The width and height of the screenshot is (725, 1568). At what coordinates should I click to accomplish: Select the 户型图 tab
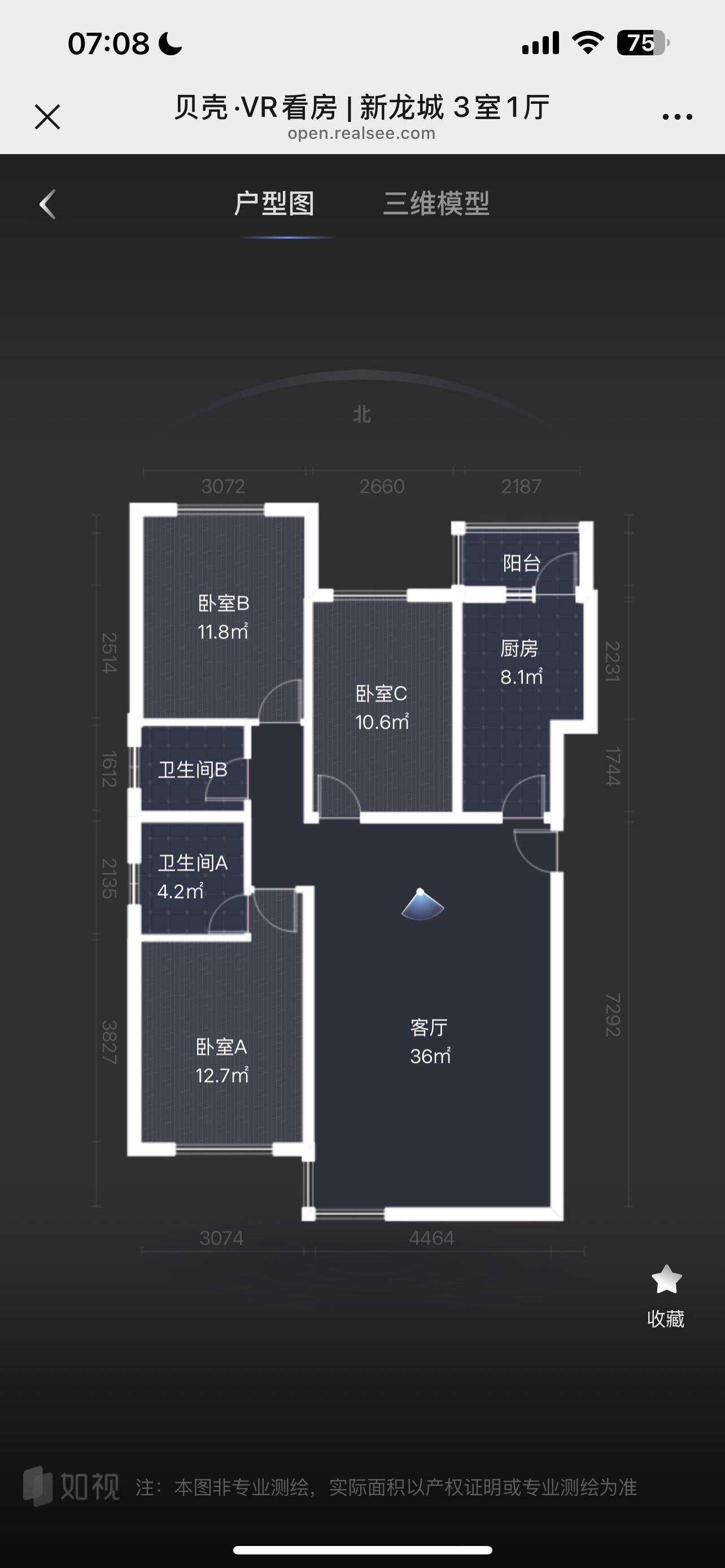click(274, 203)
